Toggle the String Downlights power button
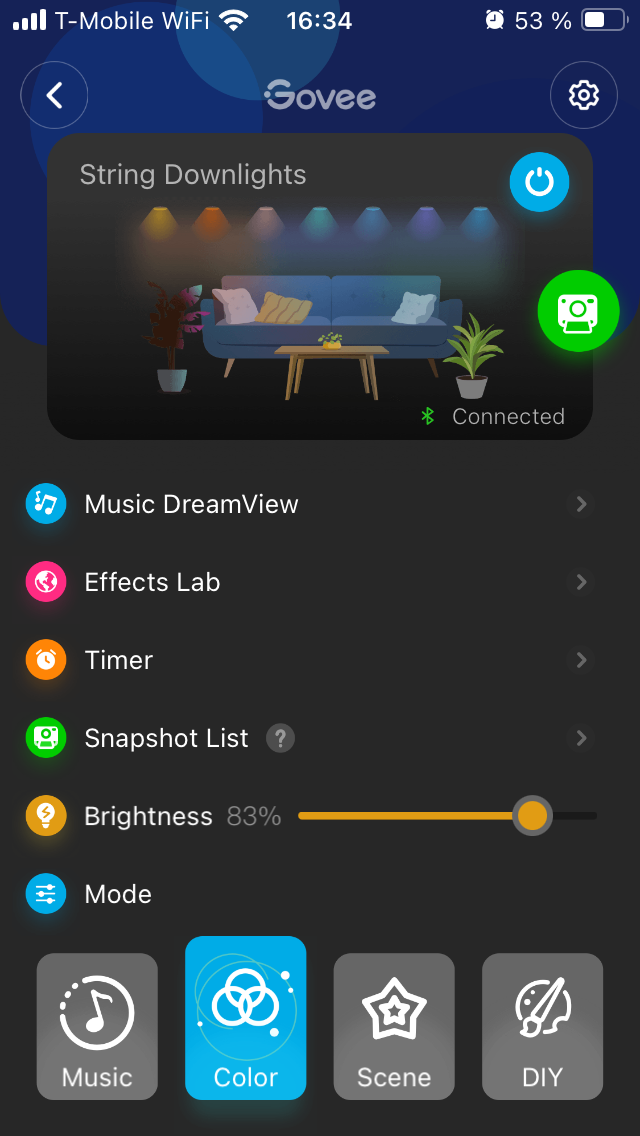Screen dimensions: 640x1136 pos(539,183)
